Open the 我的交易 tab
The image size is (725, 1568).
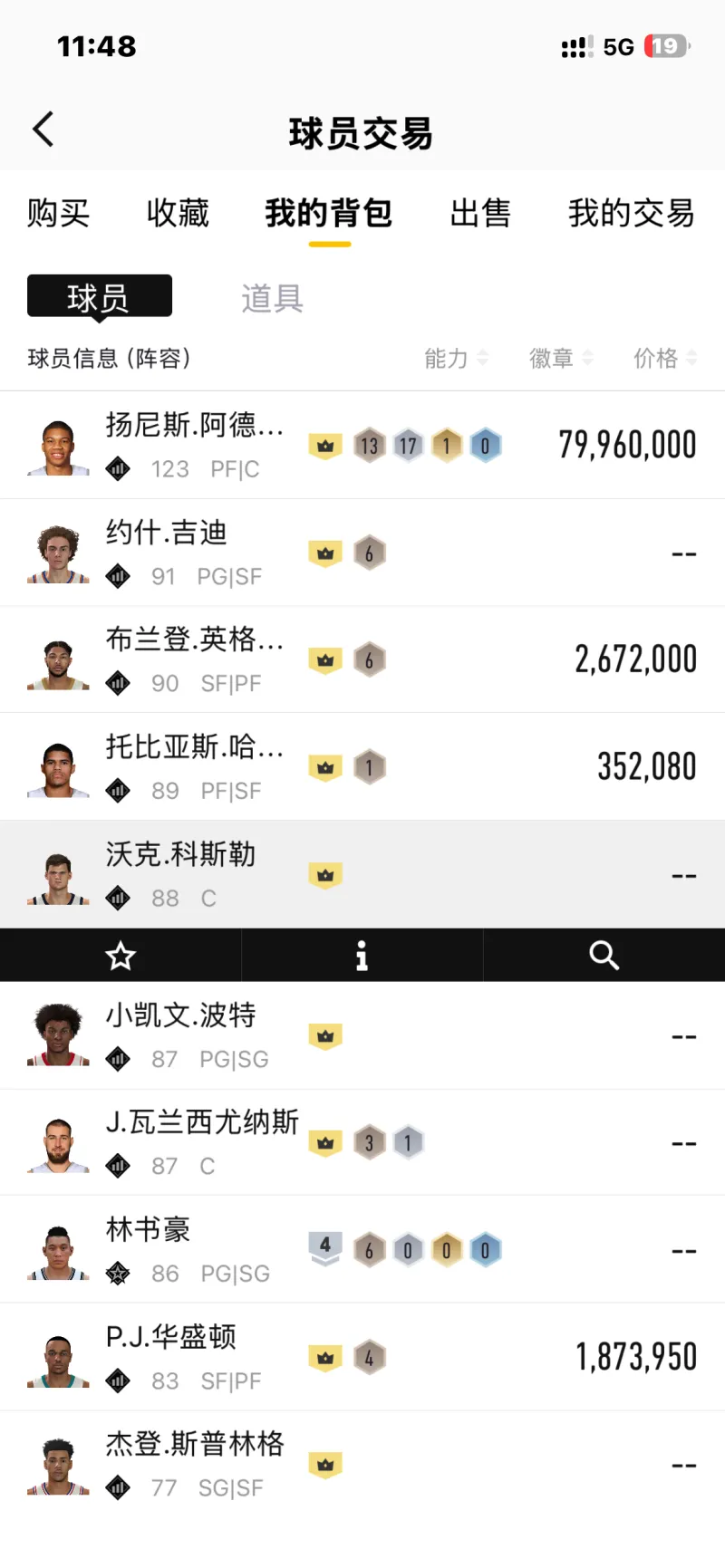(631, 214)
